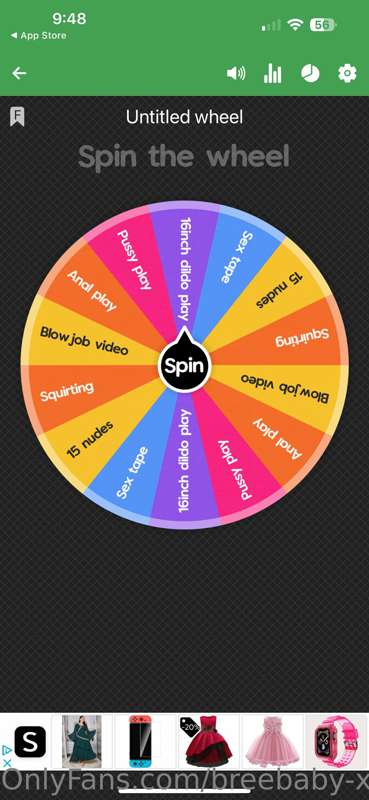This screenshot has width=369, height=800.
Task: Open the bar chart statistics icon
Action: tap(273, 73)
